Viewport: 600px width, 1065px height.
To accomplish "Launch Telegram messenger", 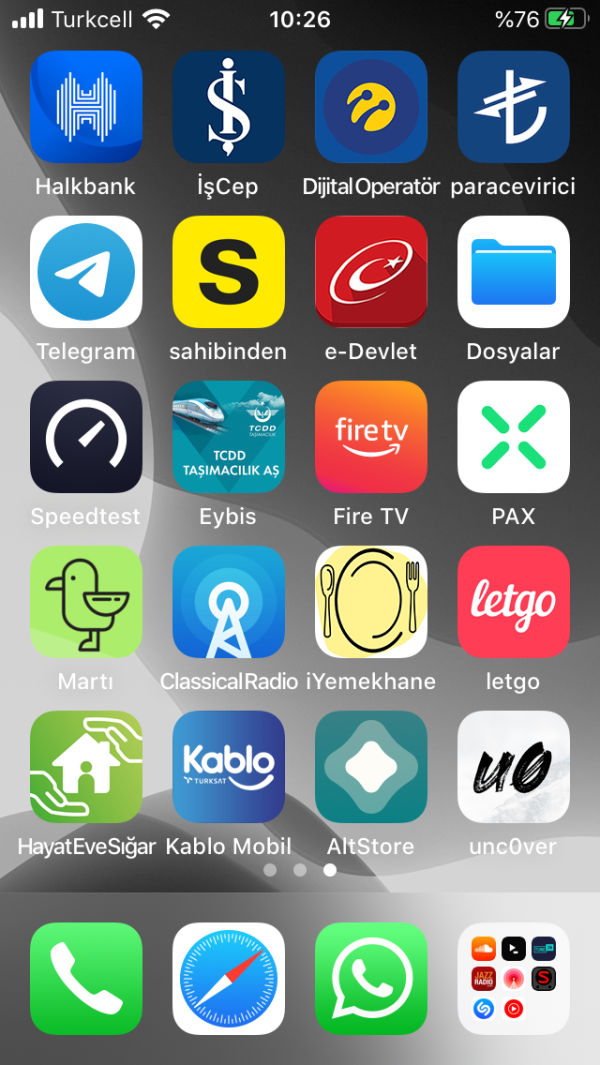I will pyautogui.click(x=86, y=272).
